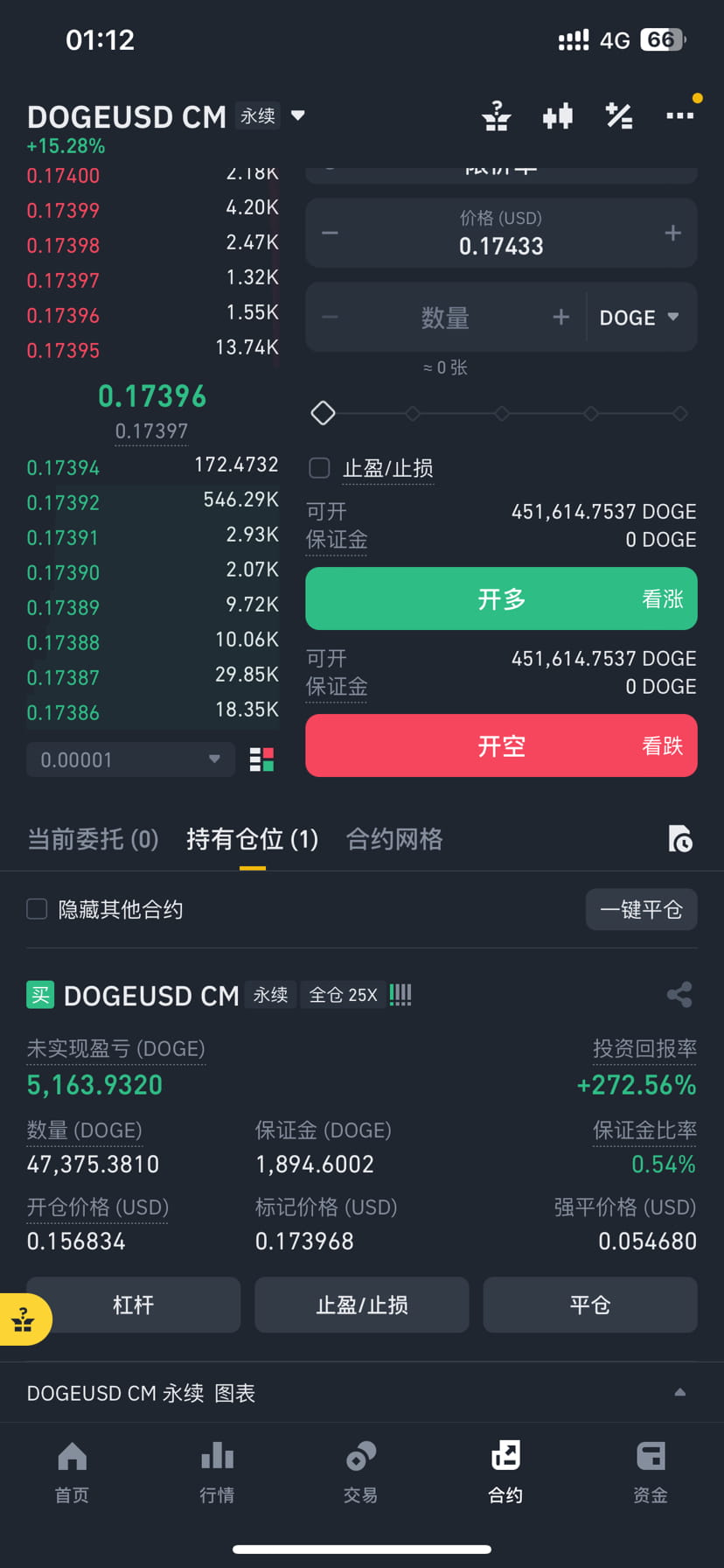724x1568 pixels.
Task: Open the candlestick chart icon
Action: (x=557, y=115)
